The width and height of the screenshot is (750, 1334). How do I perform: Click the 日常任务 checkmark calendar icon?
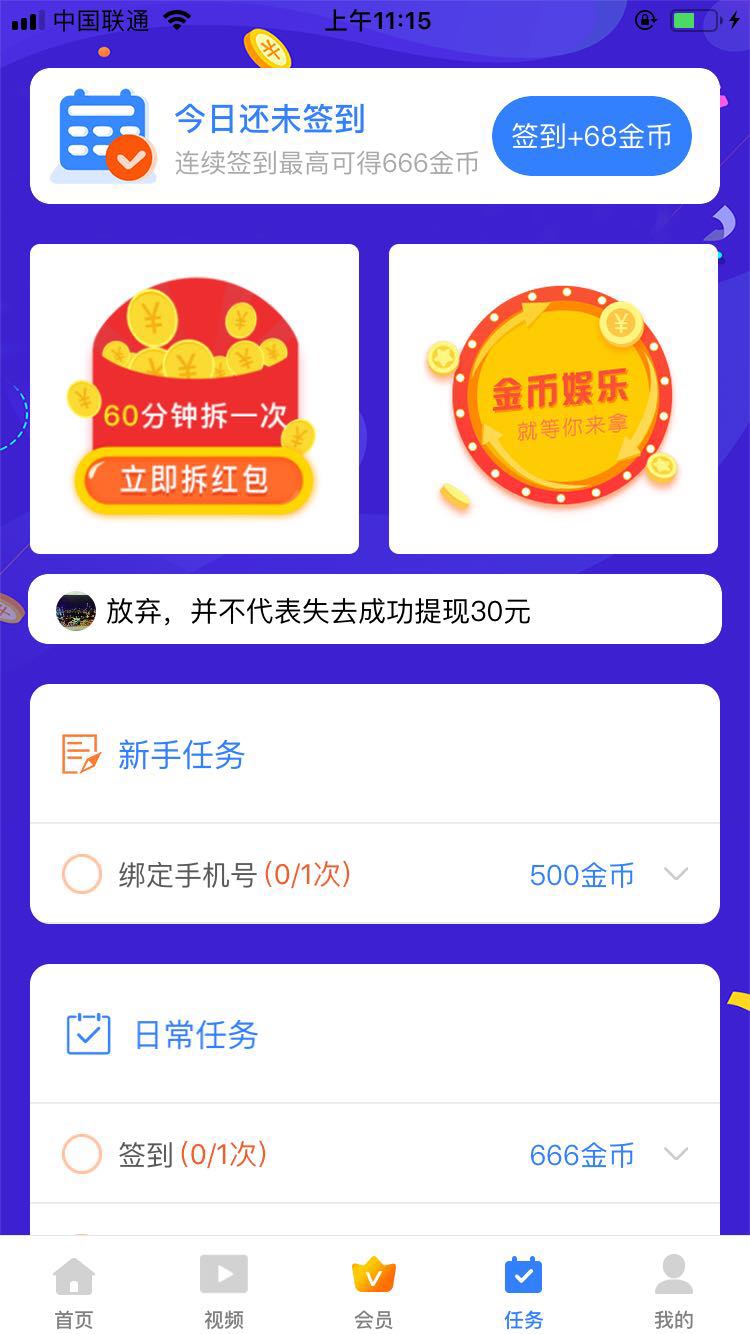[x=88, y=1034]
